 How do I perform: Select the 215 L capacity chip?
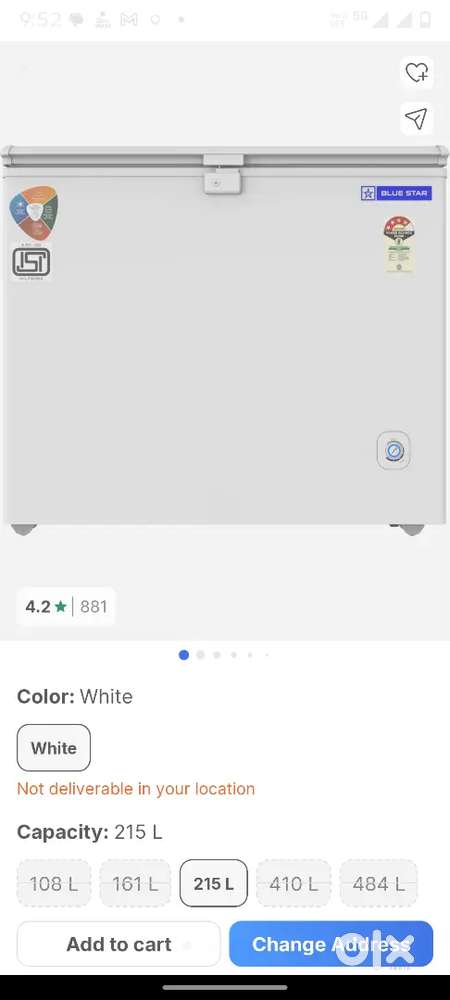[214, 883]
